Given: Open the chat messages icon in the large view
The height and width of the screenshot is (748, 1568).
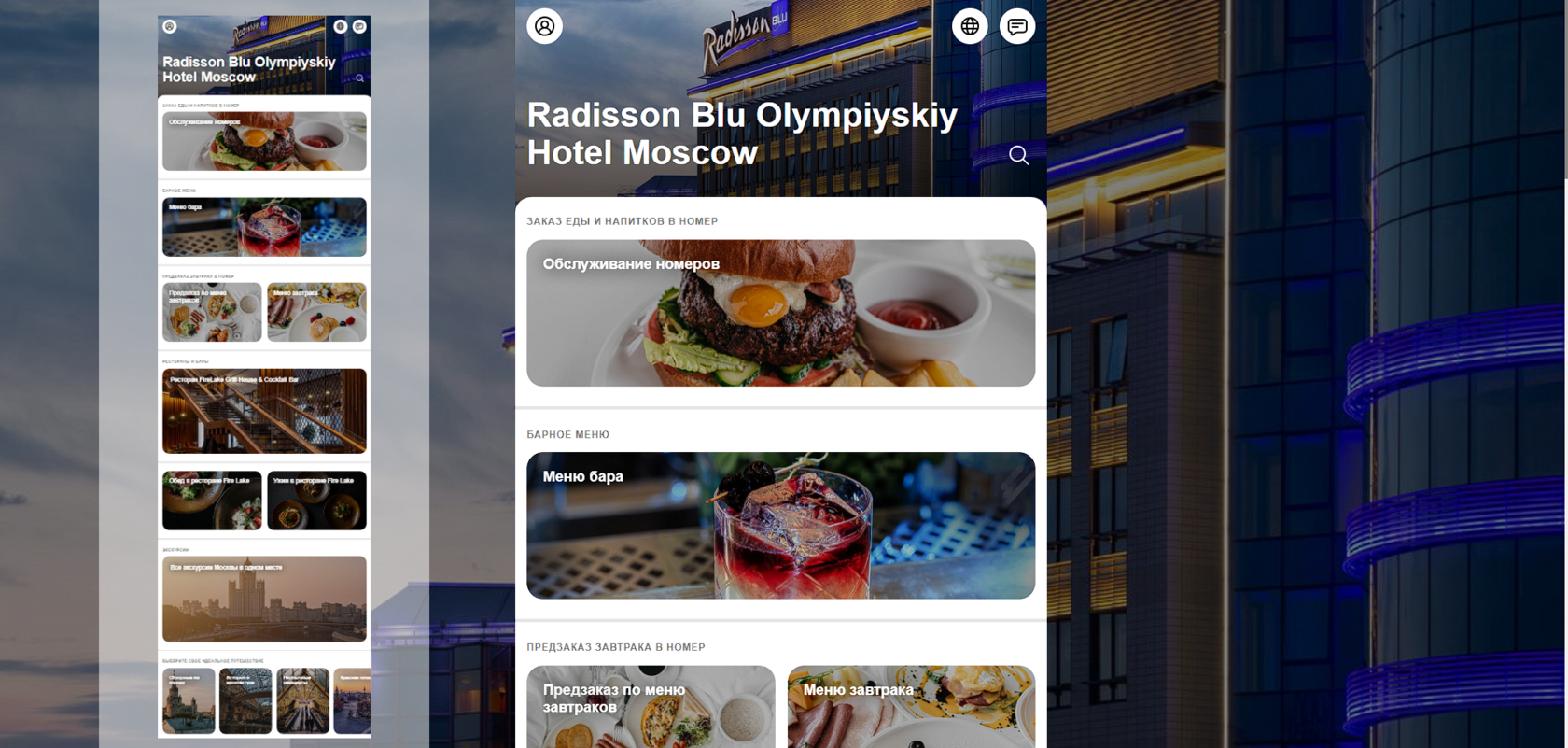Looking at the screenshot, I should click(x=1017, y=26).
